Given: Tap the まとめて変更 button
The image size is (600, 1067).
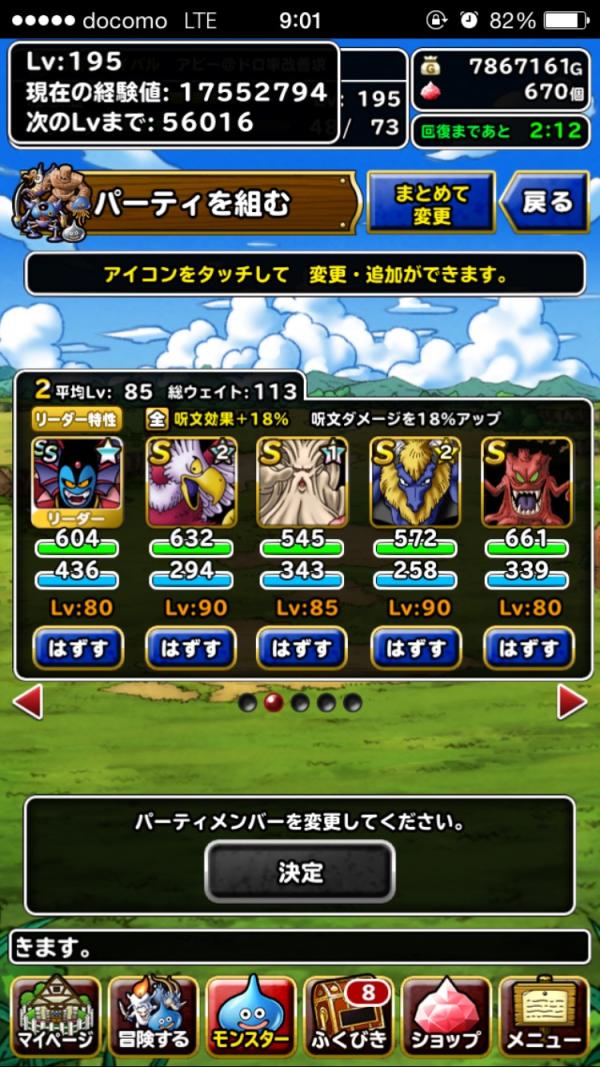Looking at the screenshot, I should [x=430, y=203].
